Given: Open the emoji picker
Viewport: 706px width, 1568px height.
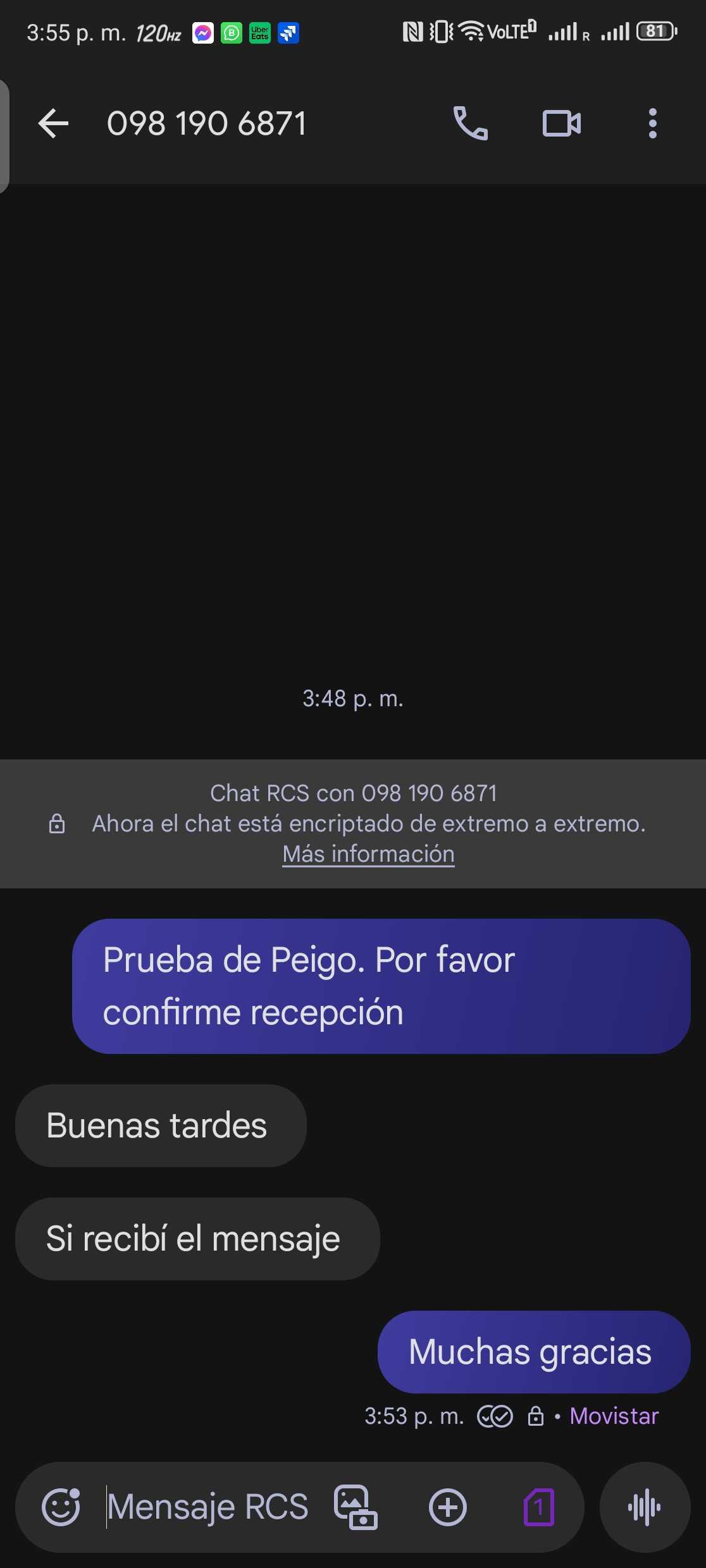Looking at the screenshot, I should [x=61, y=1507].
